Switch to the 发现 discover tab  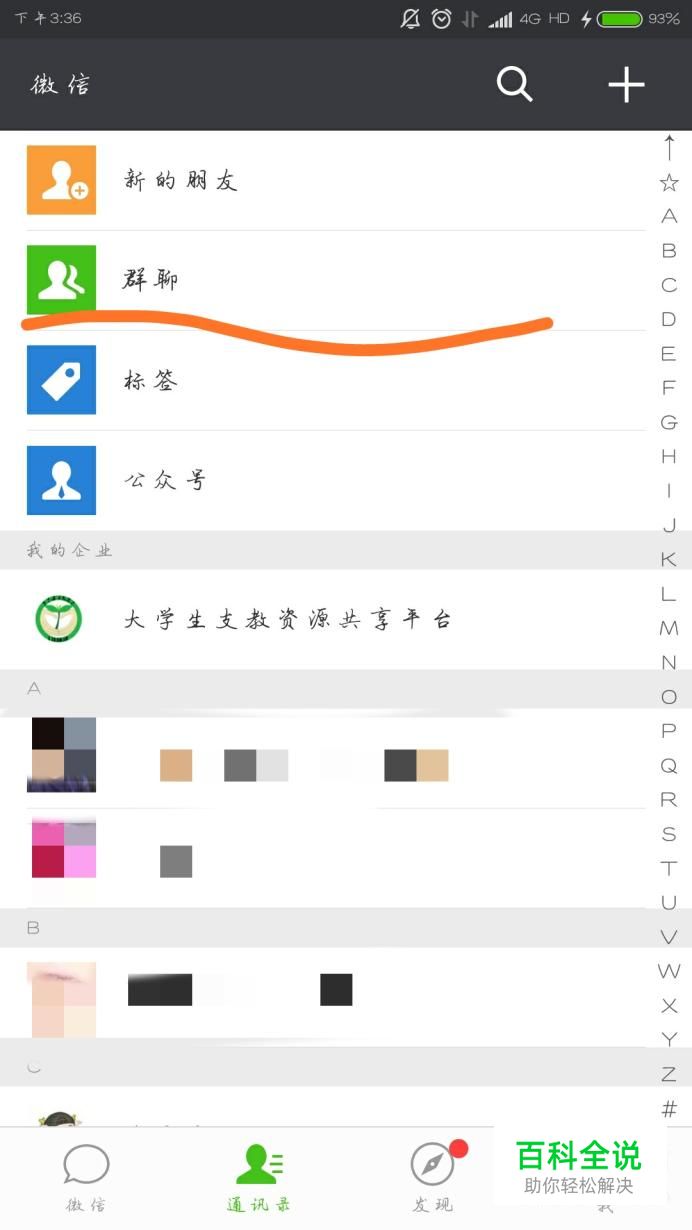433,1177
